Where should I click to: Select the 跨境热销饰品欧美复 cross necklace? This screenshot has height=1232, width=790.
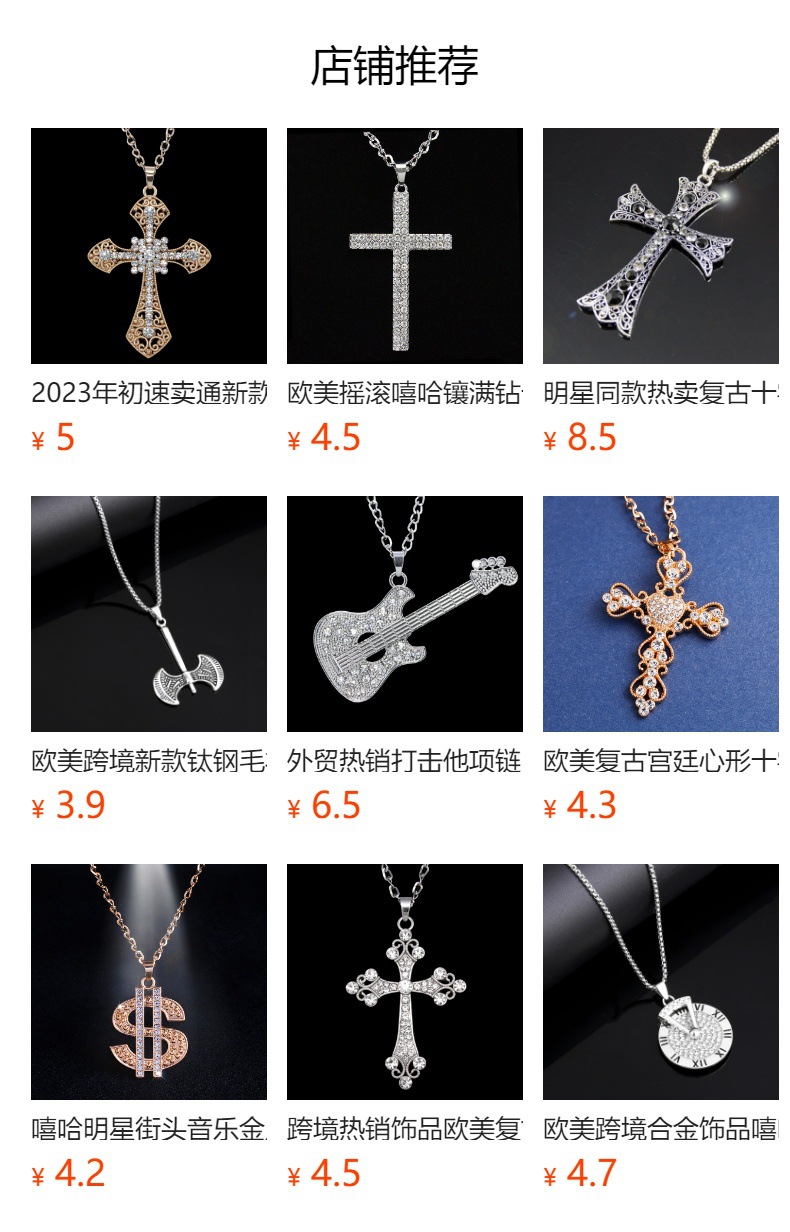click(405, 982)
